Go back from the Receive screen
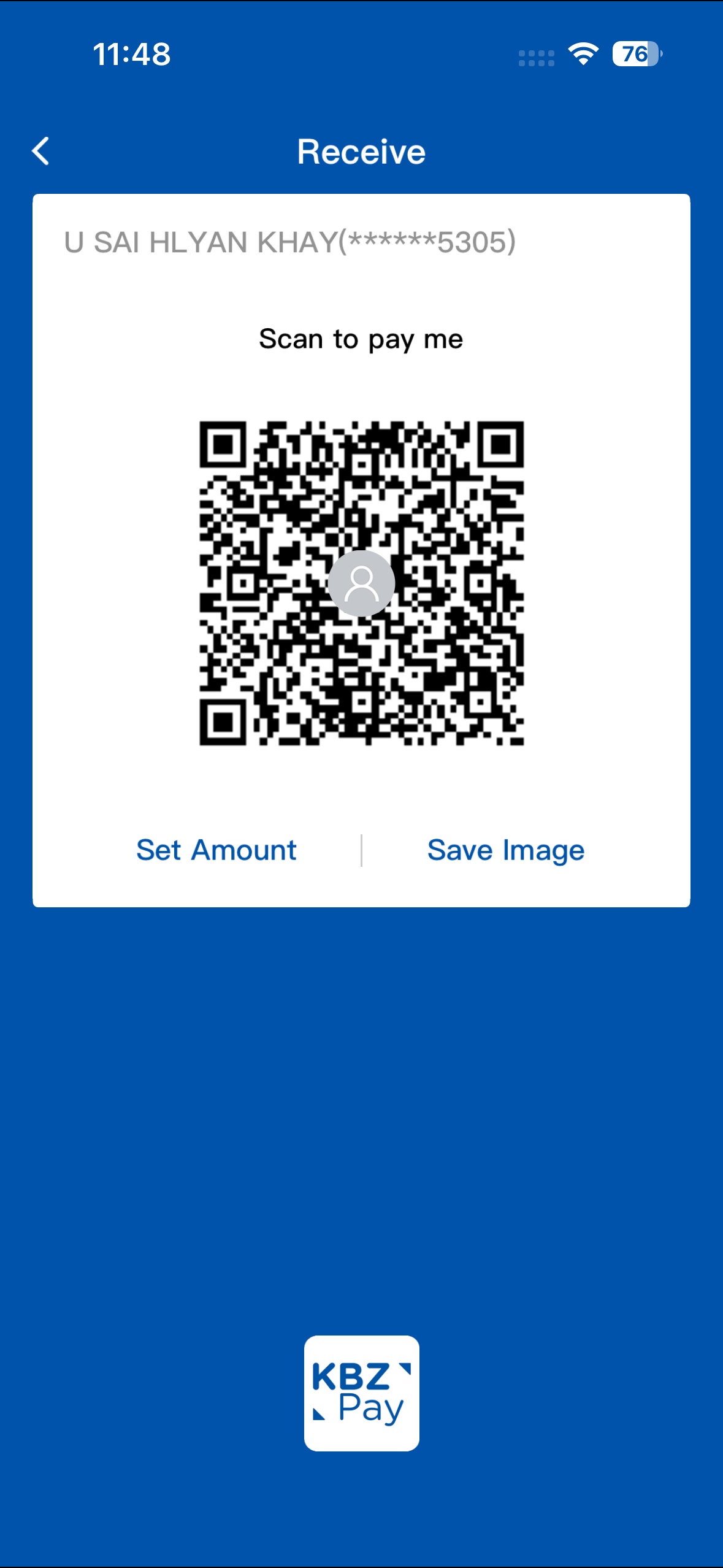This screenshot has height=1568, width=723. coord(41,152)
